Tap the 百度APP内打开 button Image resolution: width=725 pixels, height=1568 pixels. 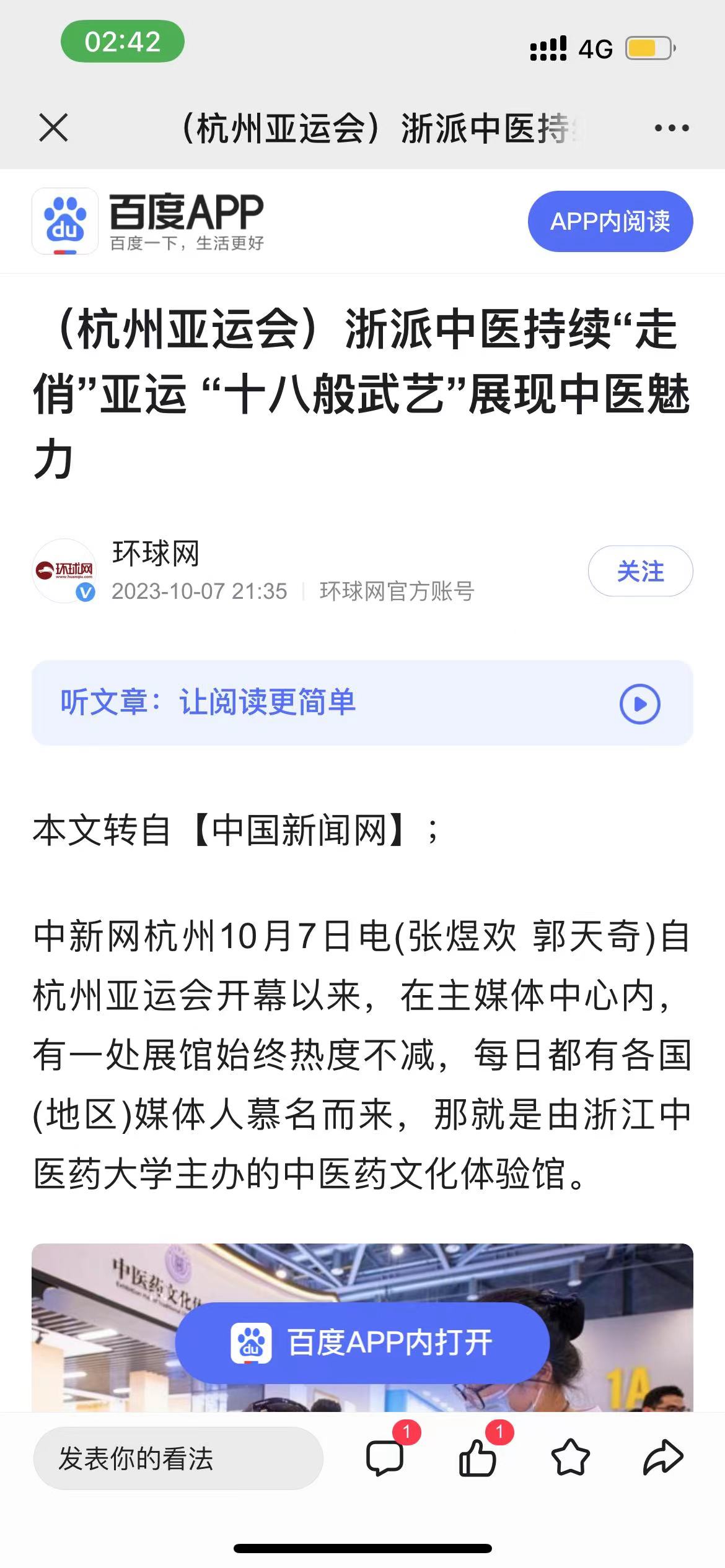pos(362,1342)
